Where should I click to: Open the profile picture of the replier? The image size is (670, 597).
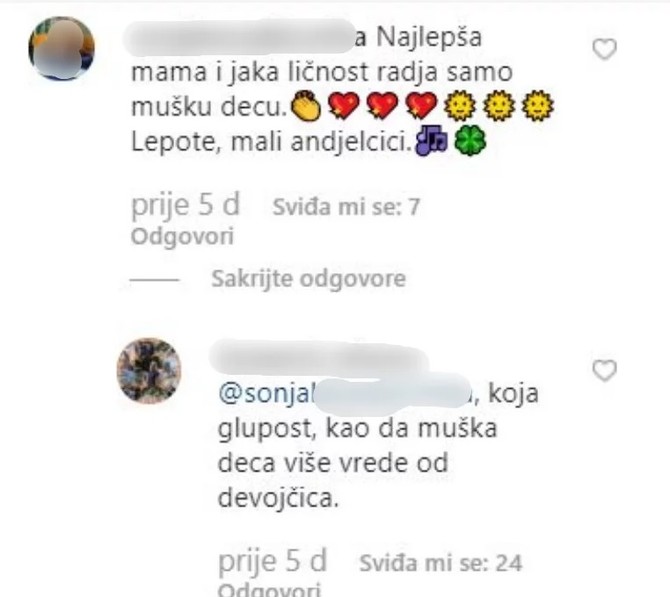[150, 368]
